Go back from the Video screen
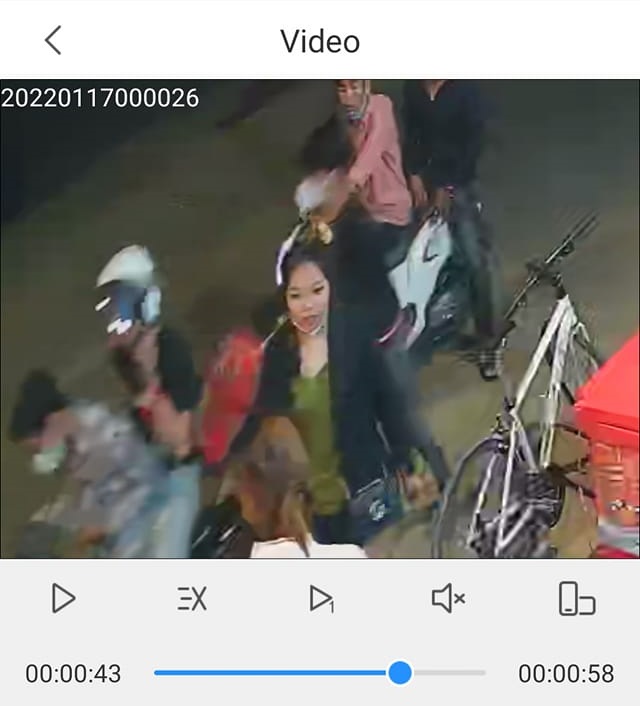The width and height of the screenshot is (640, 706). 53,40
